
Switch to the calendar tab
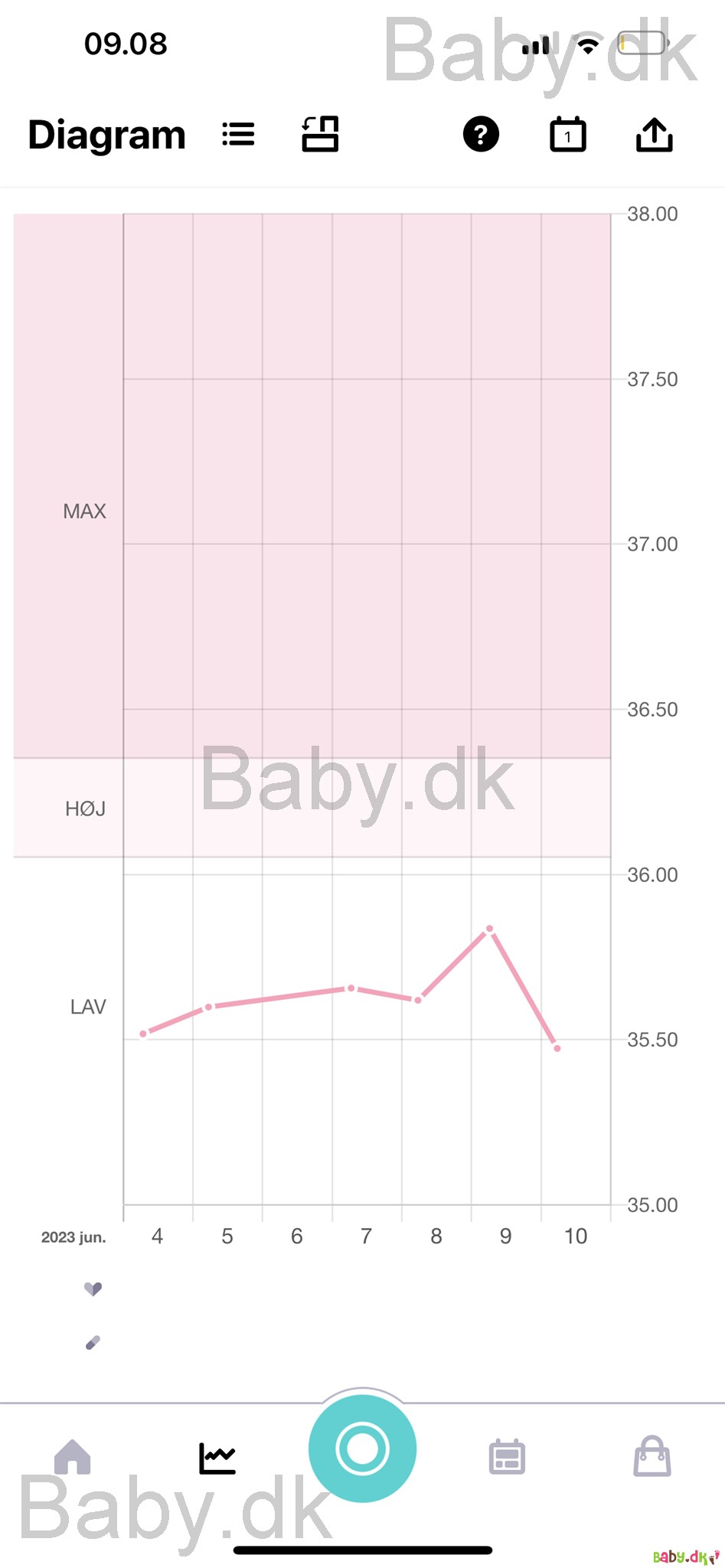coord(507,1456)
